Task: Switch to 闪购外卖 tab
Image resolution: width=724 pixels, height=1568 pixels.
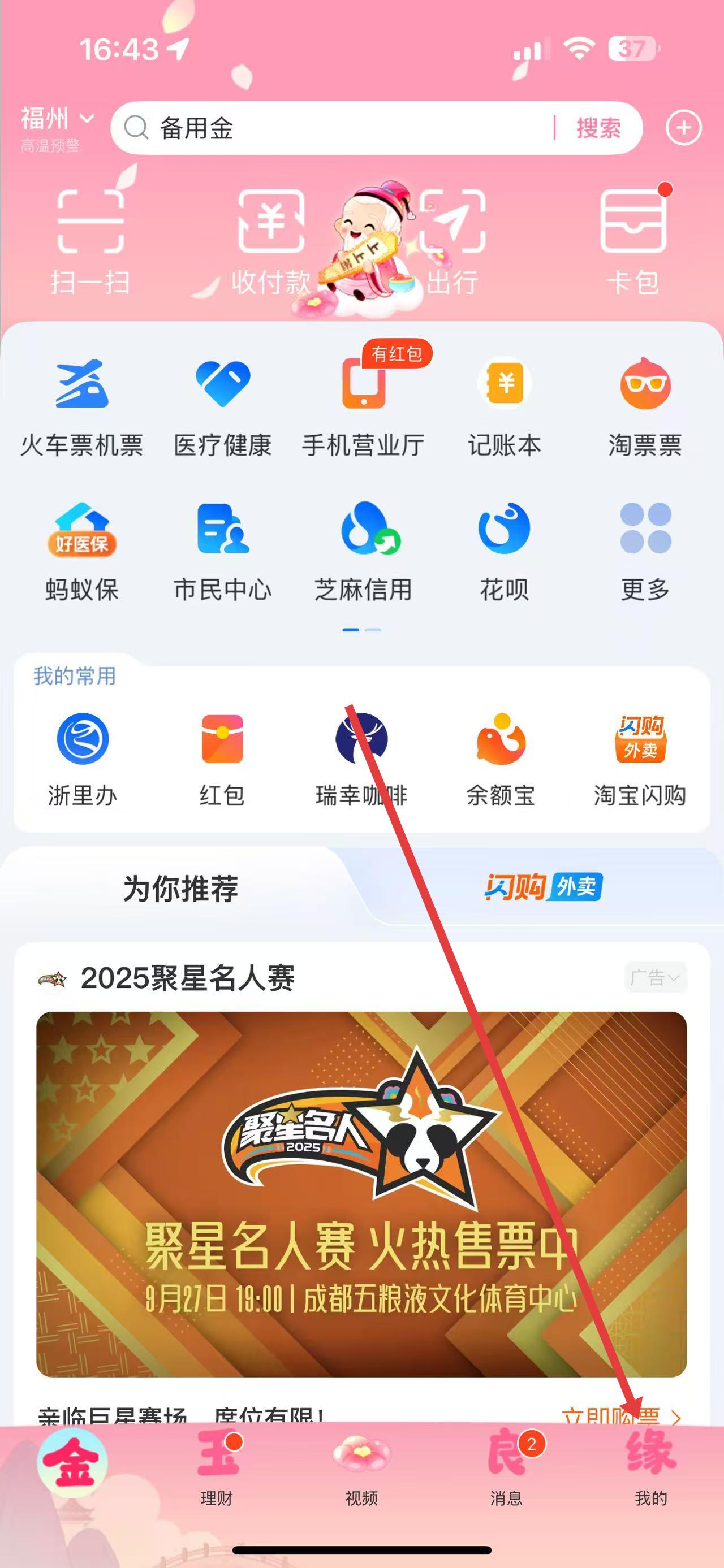Action: point(542,887)
